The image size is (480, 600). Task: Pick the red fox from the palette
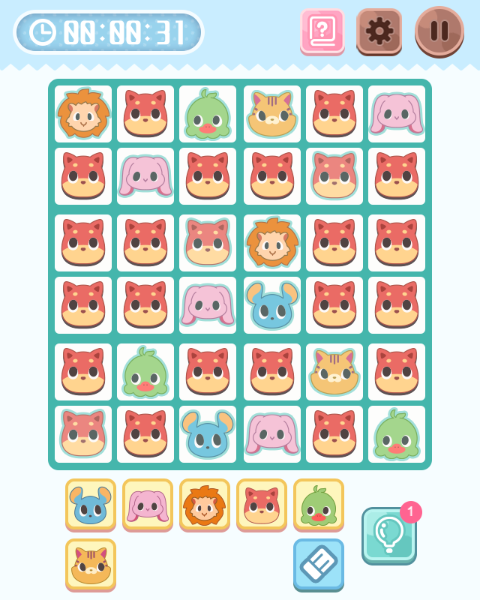pyautogui.click(x=261, y=505)
